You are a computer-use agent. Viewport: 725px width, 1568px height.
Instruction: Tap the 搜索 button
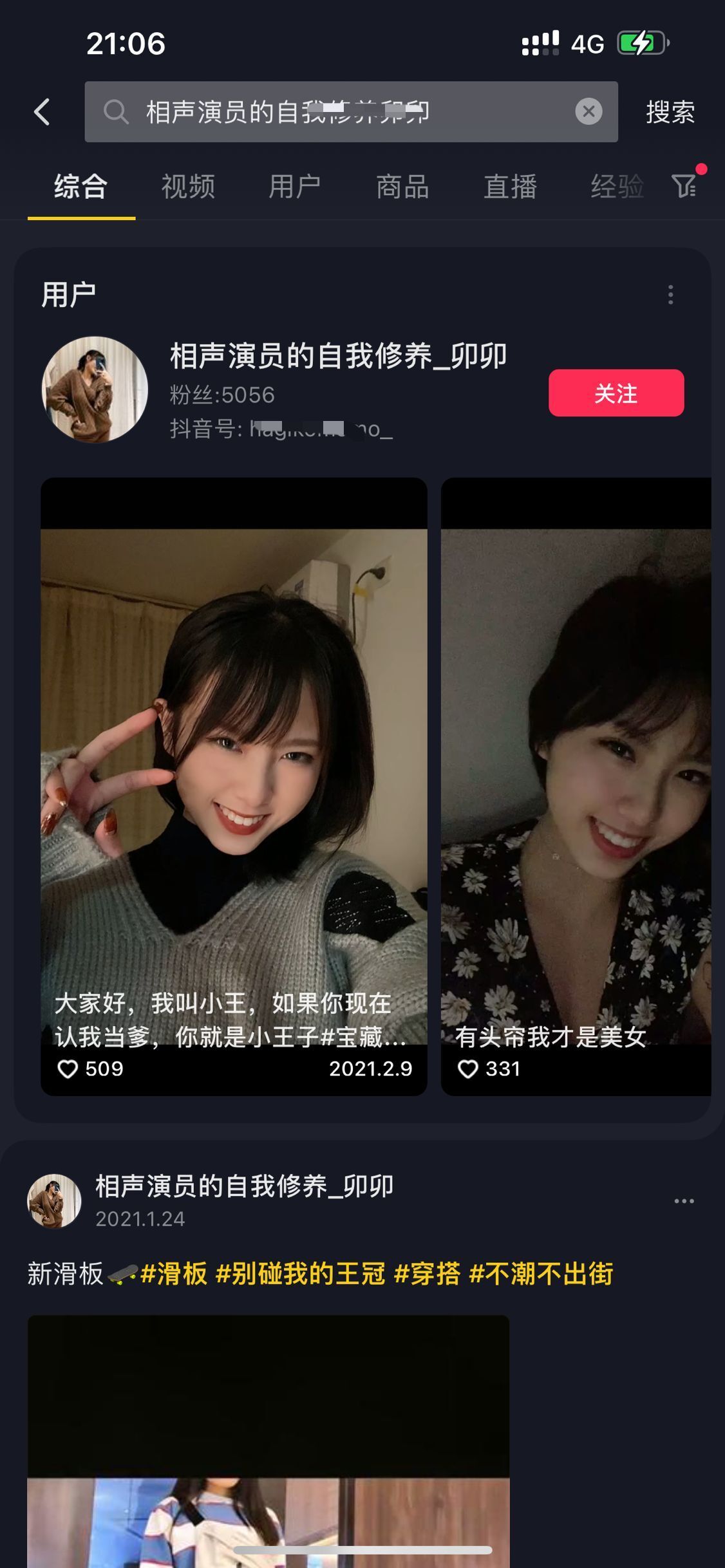coord(670,112)
